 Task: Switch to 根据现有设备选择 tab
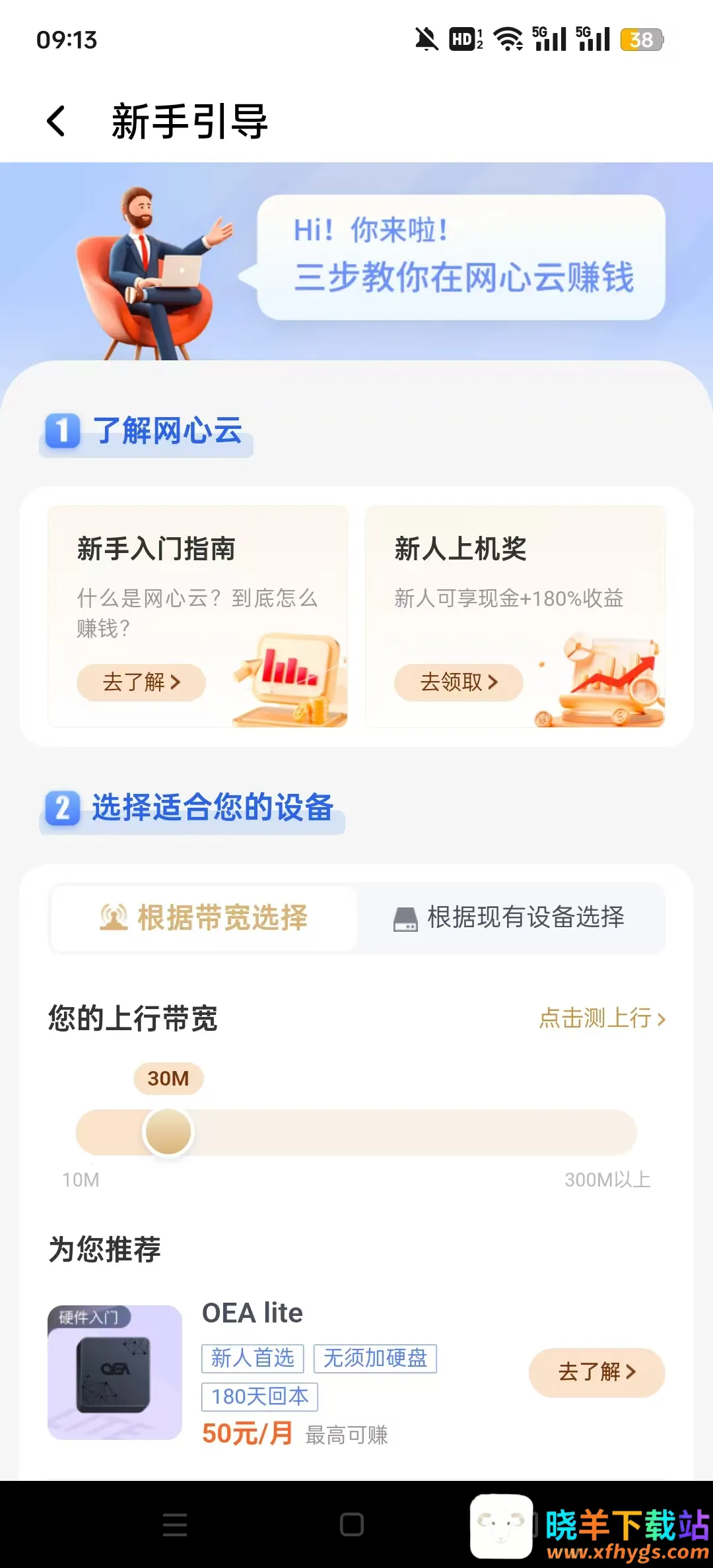pos(510,918)
